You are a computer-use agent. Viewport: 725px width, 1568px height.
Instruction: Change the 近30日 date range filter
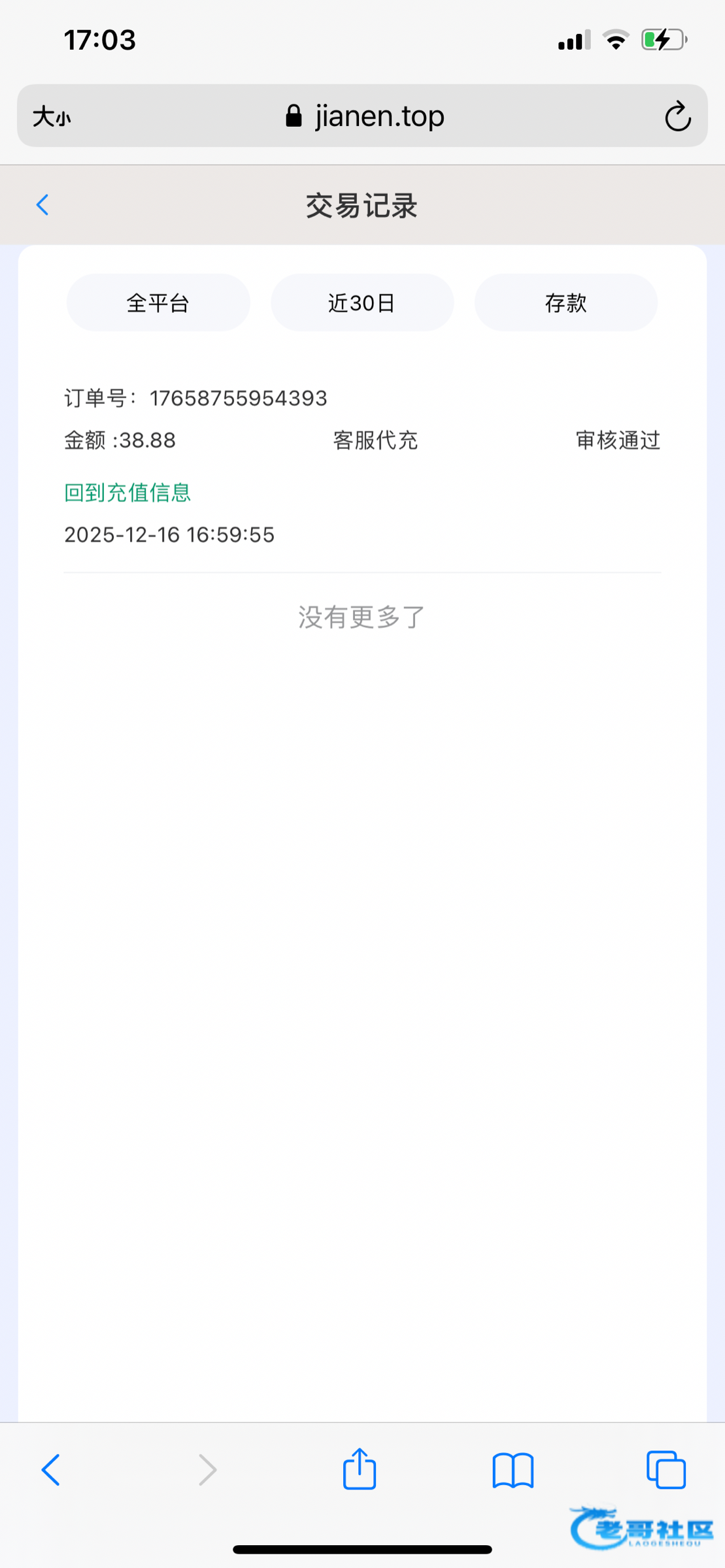pyautogui.click(x=362, y=303)
